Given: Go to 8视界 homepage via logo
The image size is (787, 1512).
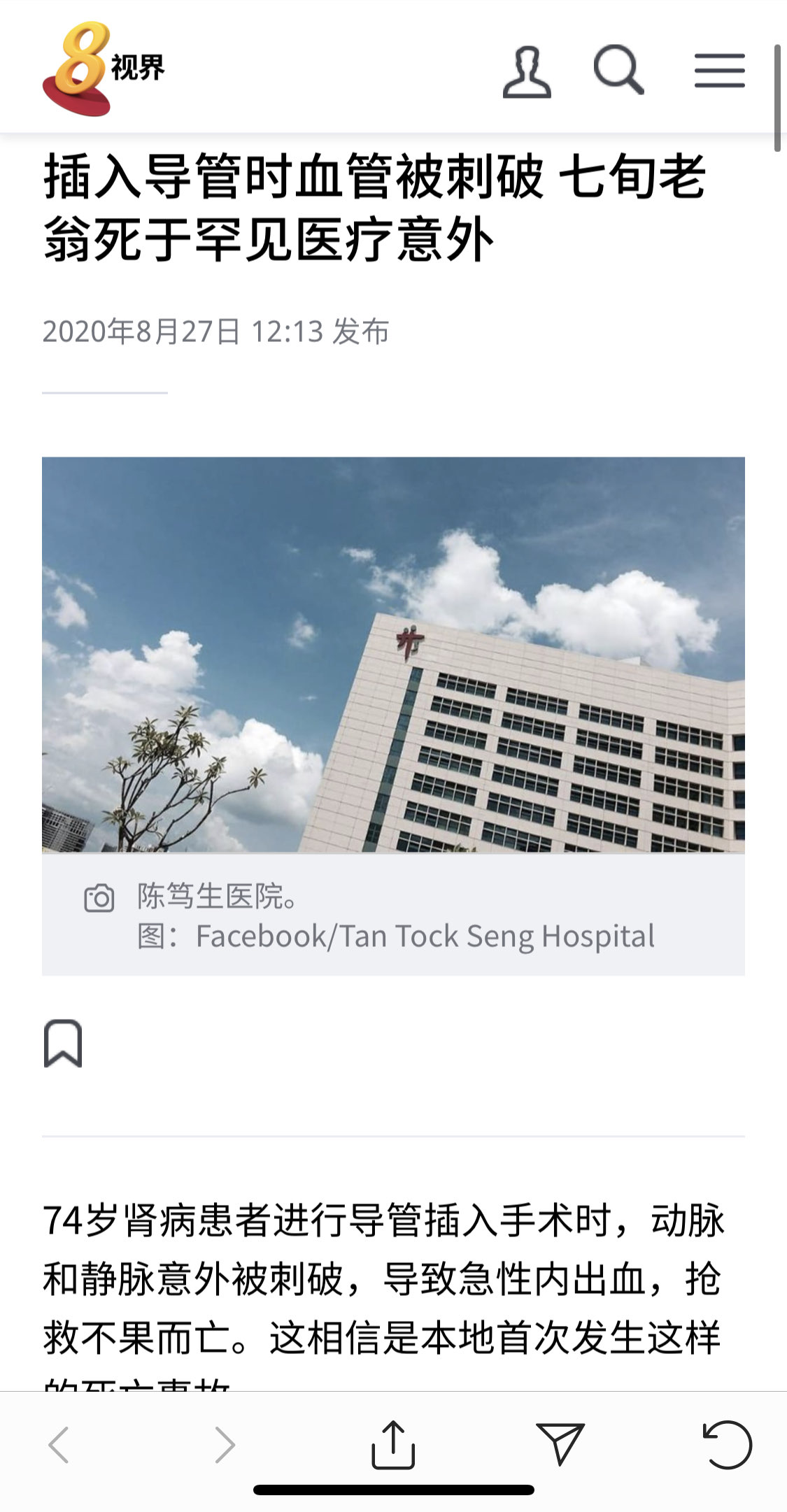Looking at the screenshot, I should click(103, 69).
